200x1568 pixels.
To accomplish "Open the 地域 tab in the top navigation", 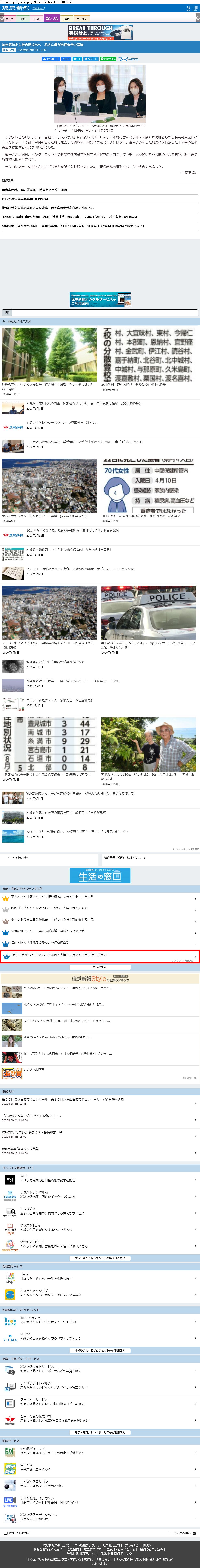I will [x=23, y=19].
